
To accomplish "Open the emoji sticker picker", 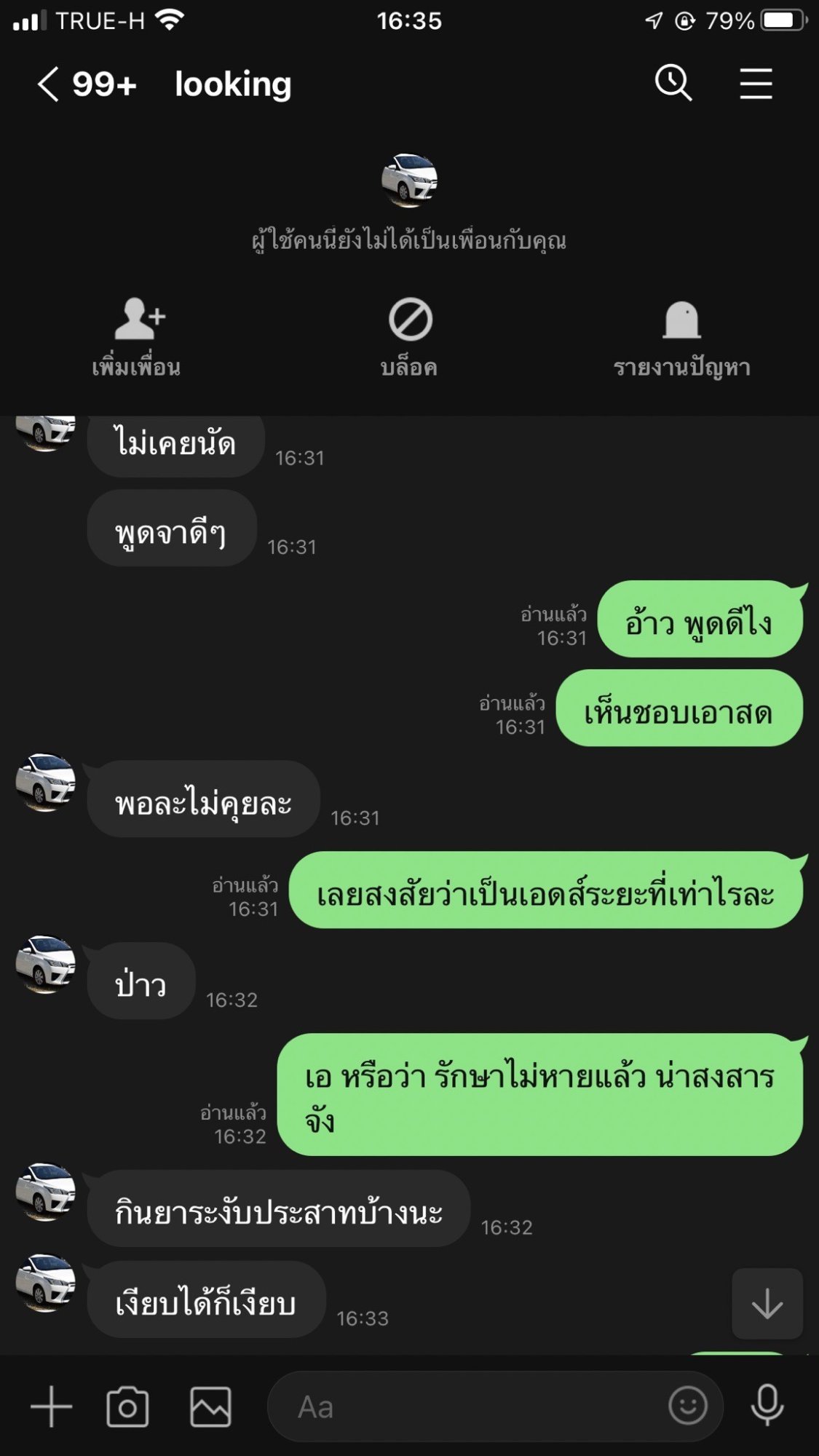I will 688,1406.
